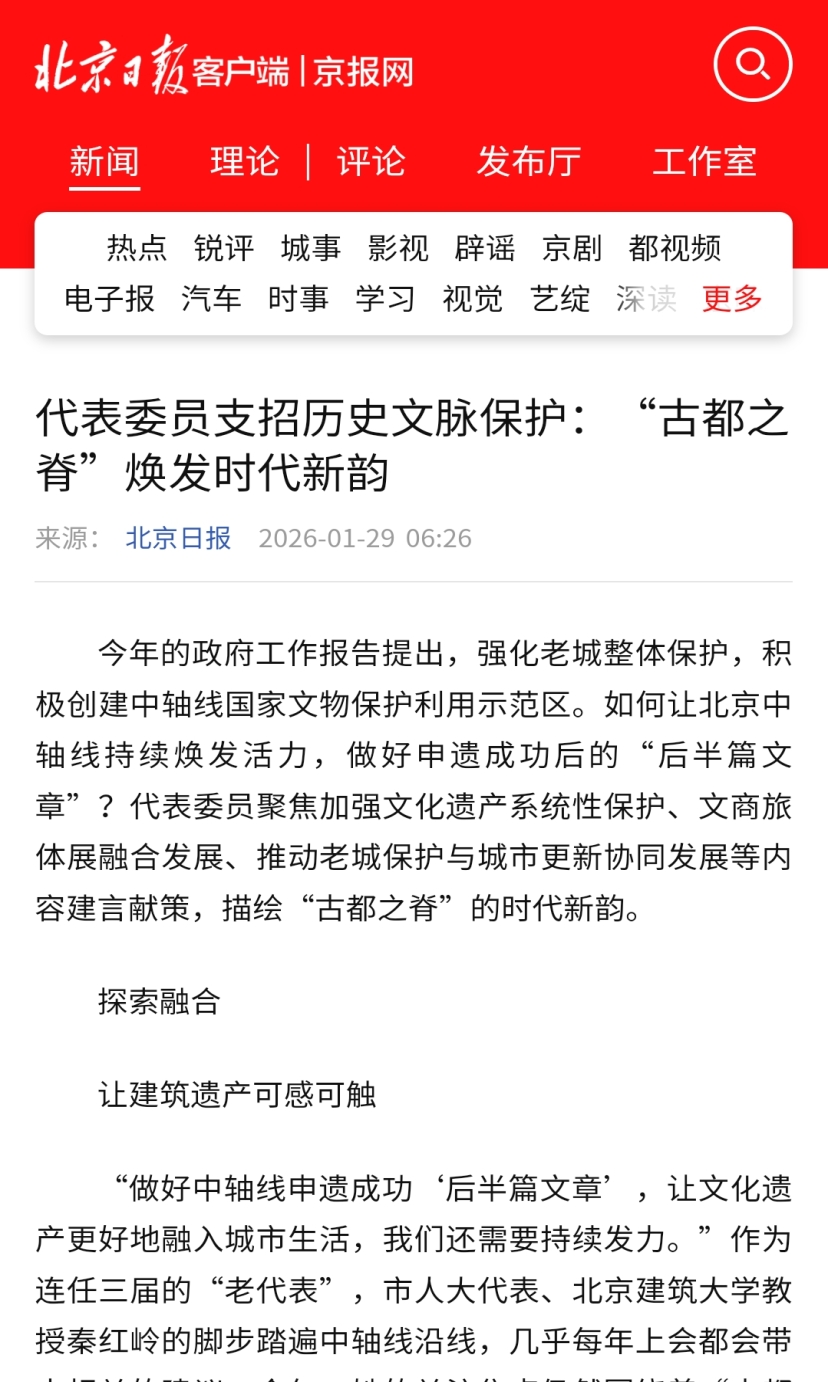Open the 北京日报 source link
Viewport: 828px width, 1382px height.
point(178,539)
